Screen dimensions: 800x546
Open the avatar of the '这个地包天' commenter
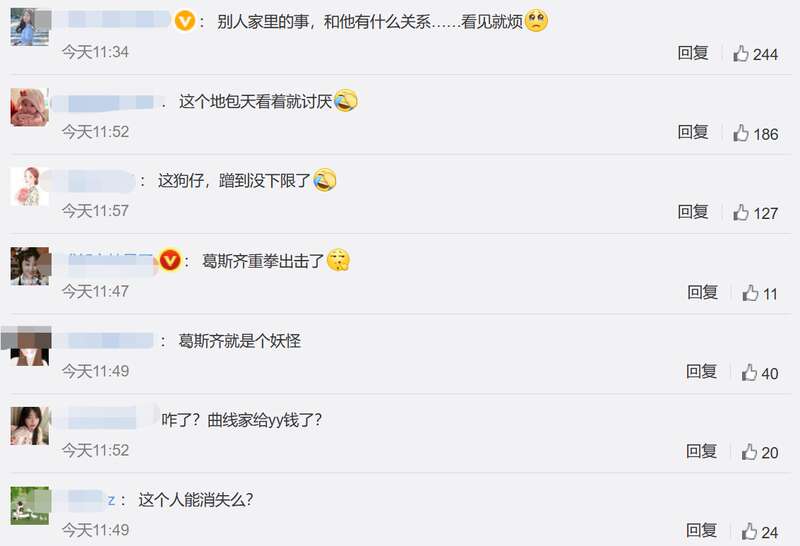[30, 107]
